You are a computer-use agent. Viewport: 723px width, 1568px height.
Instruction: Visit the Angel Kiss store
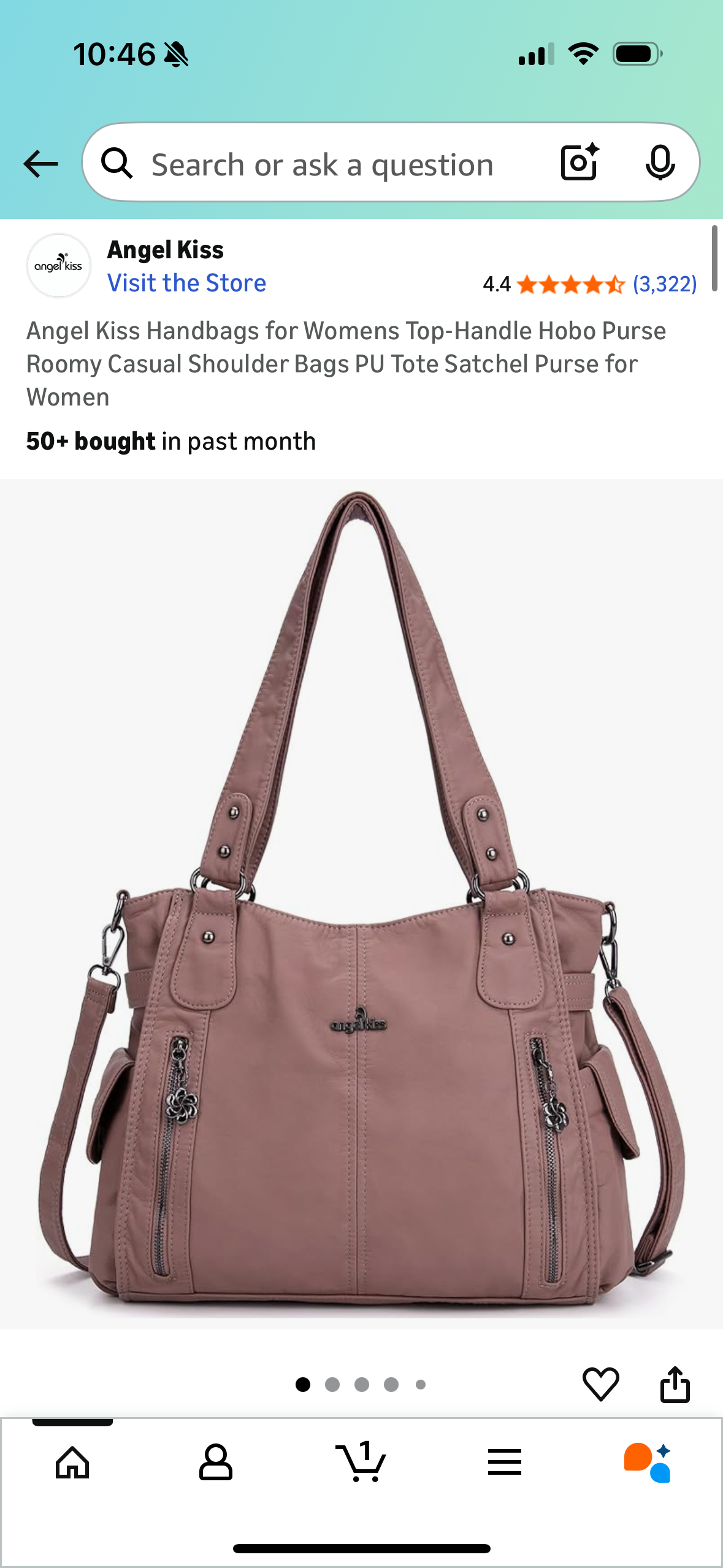coord(186,283)
